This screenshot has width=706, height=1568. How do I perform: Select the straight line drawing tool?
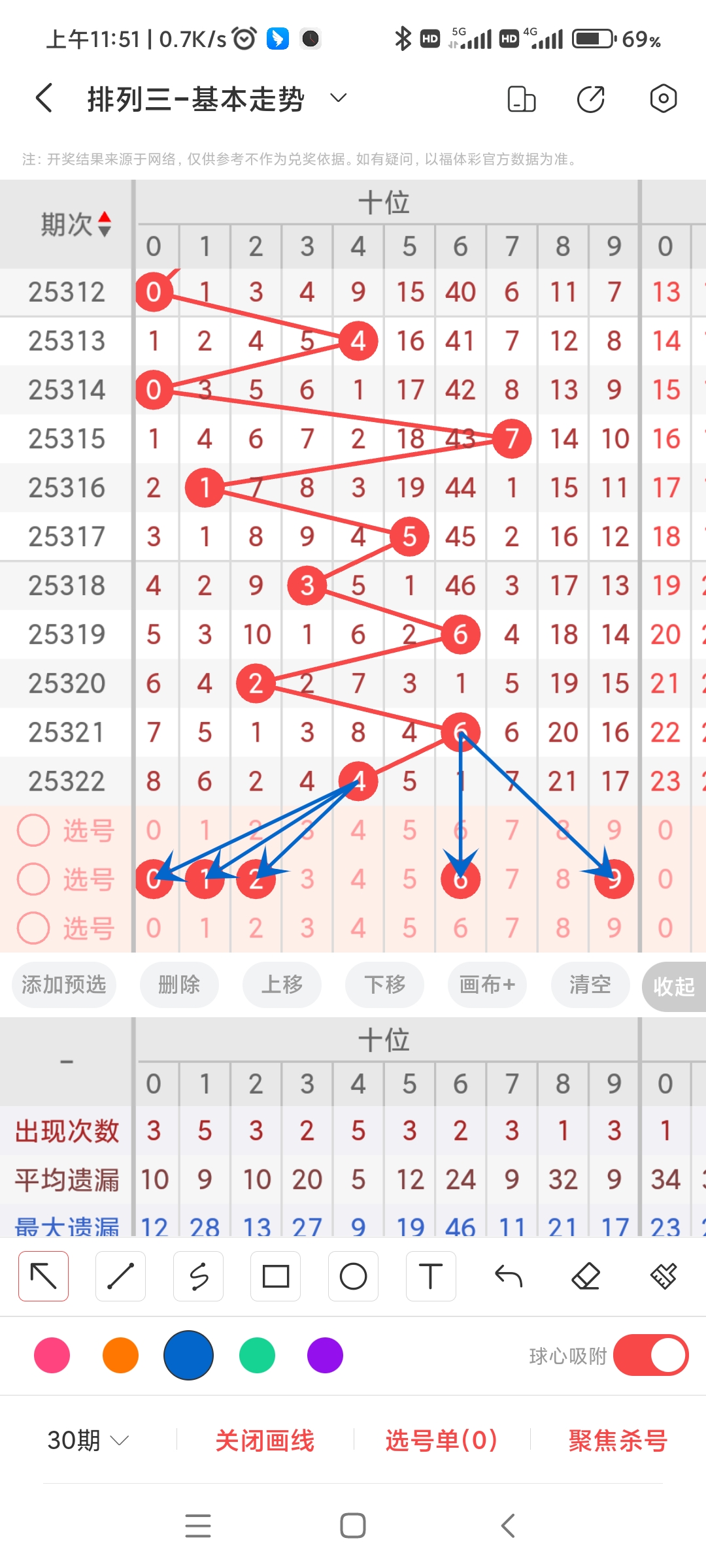pyautogui.click(x=120, y=1275)
